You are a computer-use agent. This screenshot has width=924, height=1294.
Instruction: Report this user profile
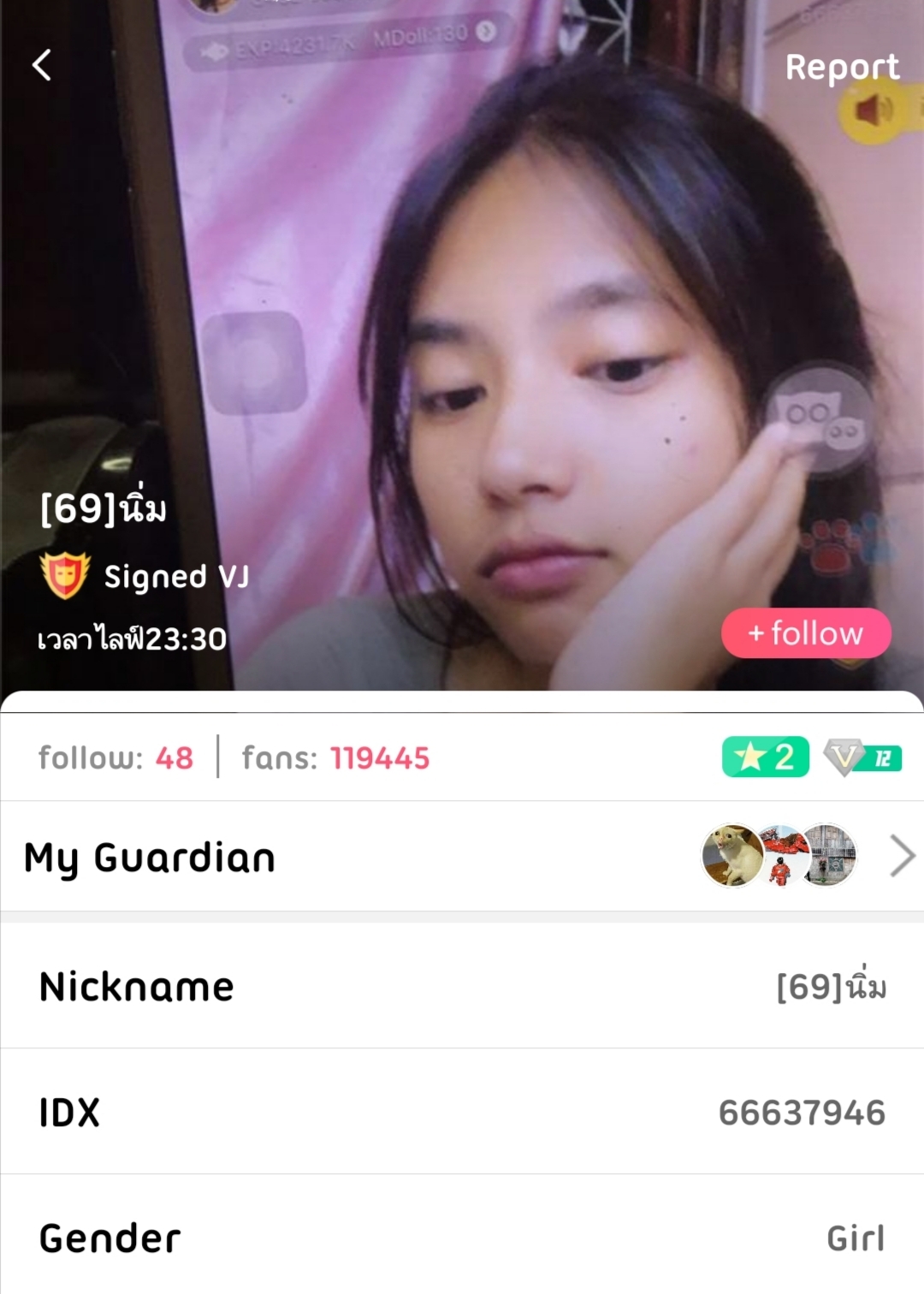point(842,67)
